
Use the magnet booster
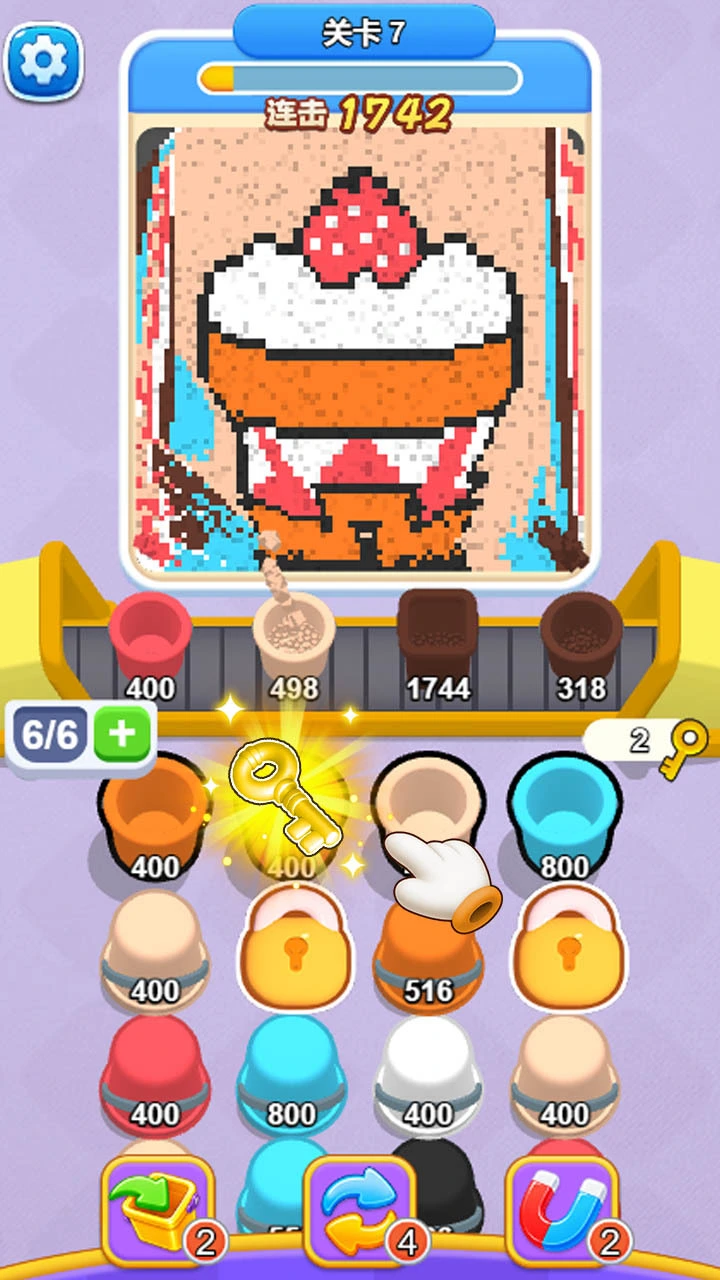(563, 1211)
